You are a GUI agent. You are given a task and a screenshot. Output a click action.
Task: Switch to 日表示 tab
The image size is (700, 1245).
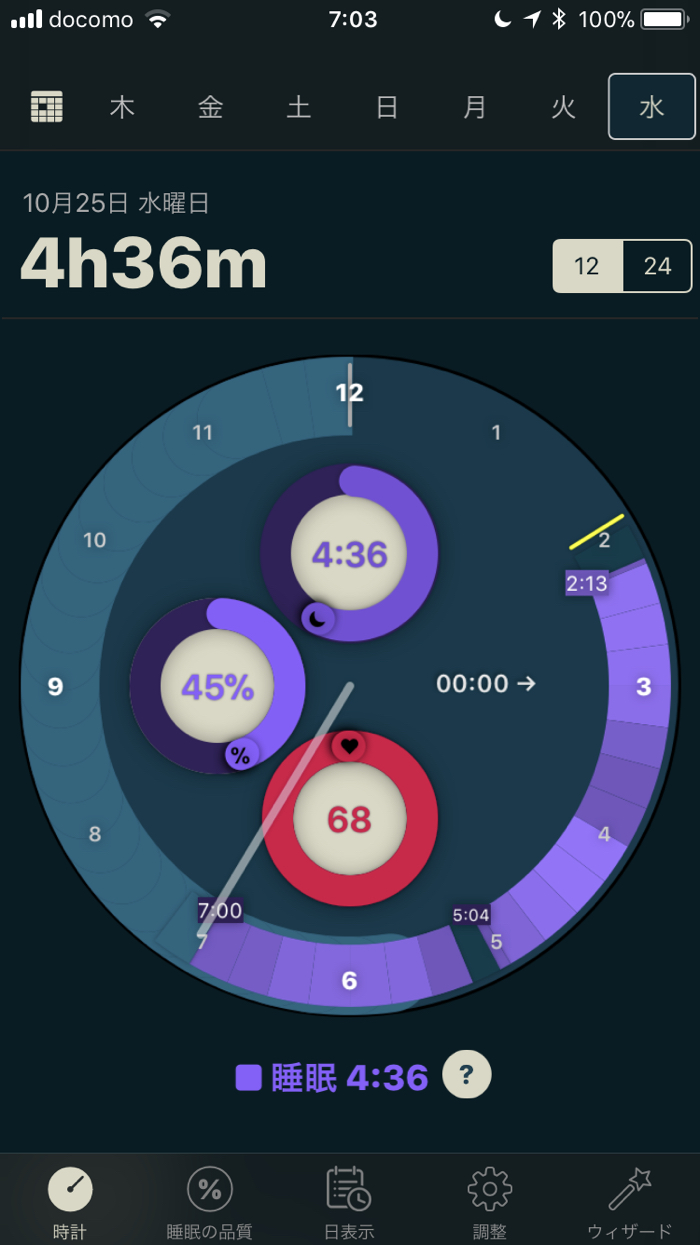349,1202
